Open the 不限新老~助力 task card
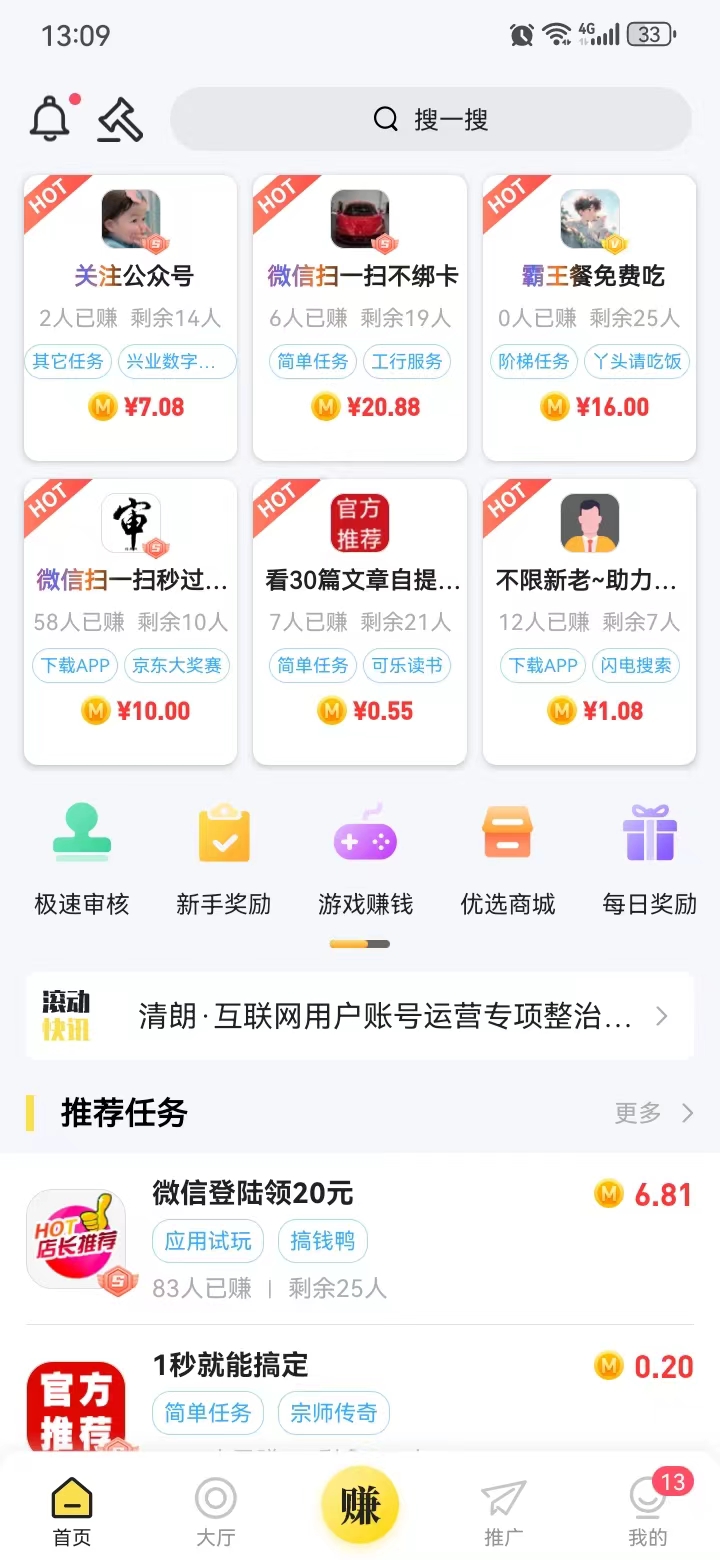720x1560 pixels. click(x=590, y=622)
